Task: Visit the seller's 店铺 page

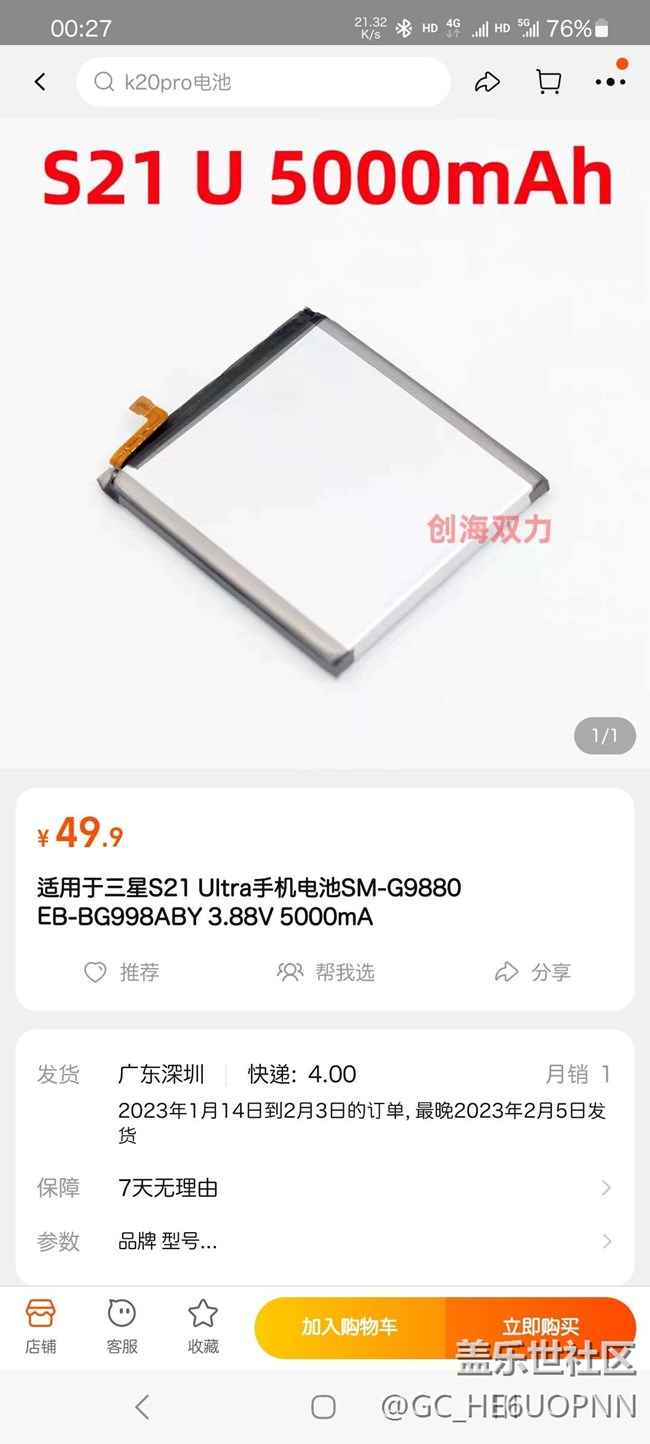Action: 40,1326
